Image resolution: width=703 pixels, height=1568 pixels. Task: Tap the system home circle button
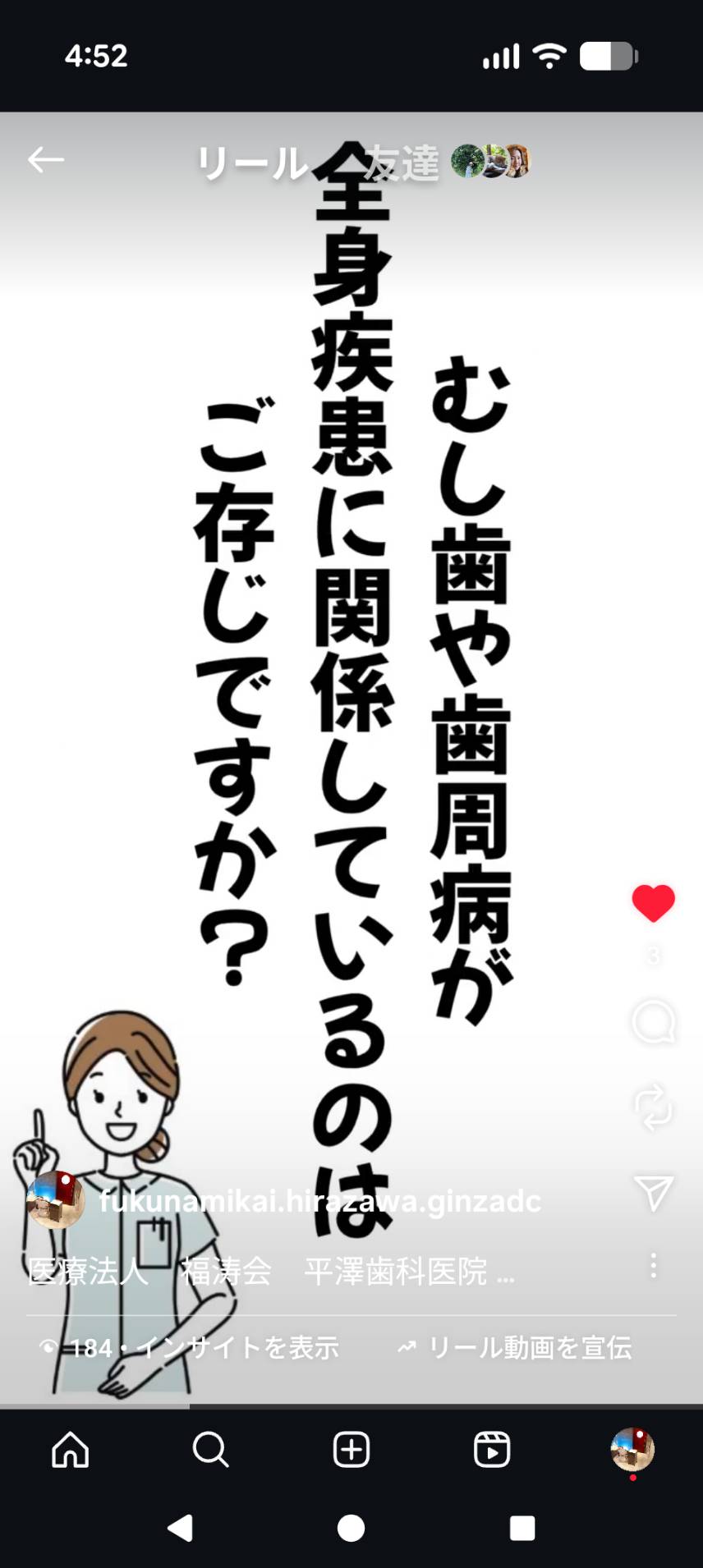351,1528
